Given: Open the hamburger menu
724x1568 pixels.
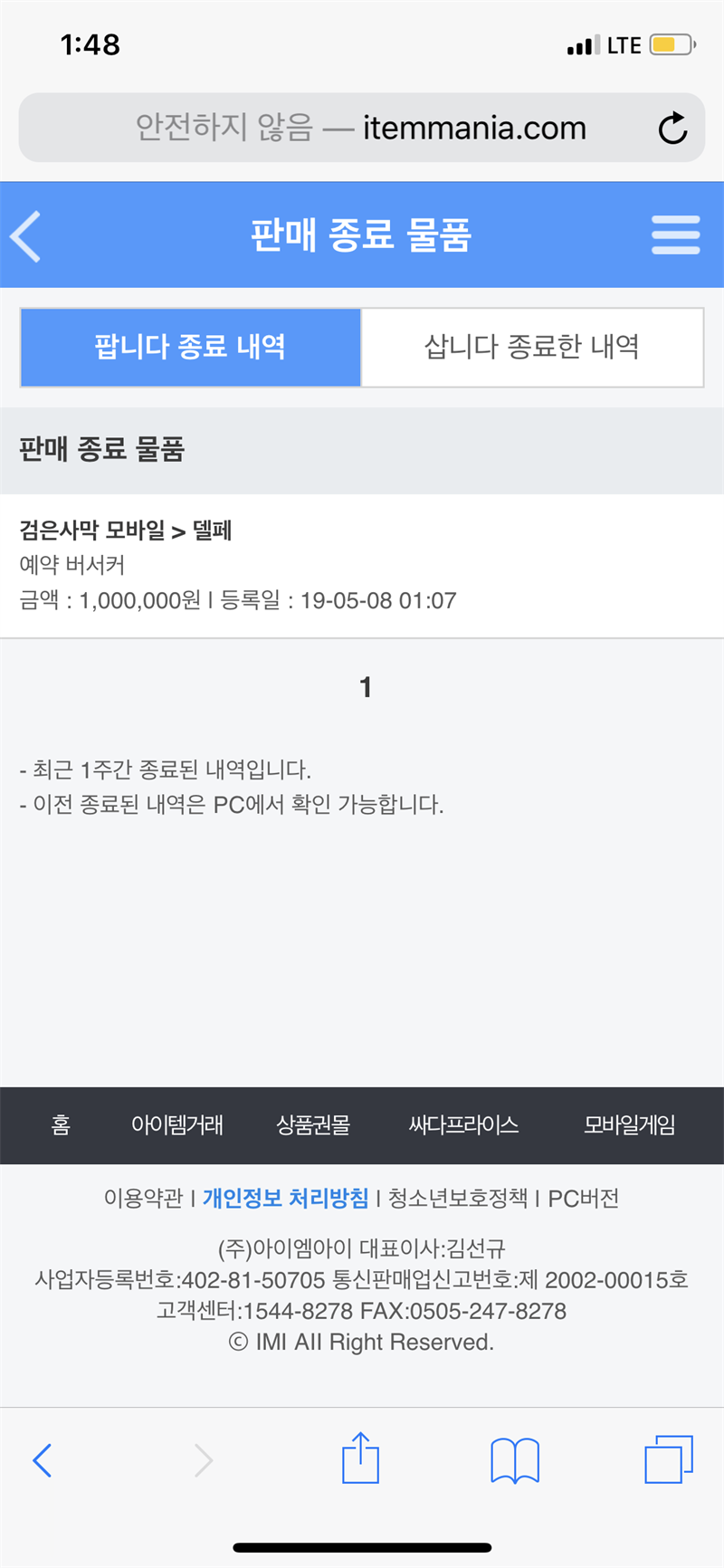Looking at the screenshot, I should 675,235.
